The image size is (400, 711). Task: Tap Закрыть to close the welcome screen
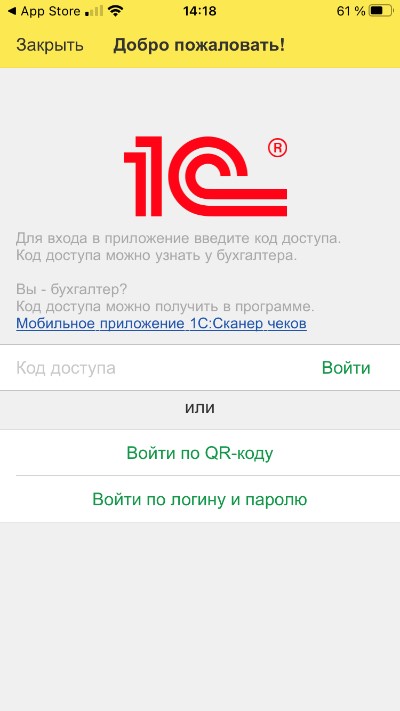click(x=50, y=45)
